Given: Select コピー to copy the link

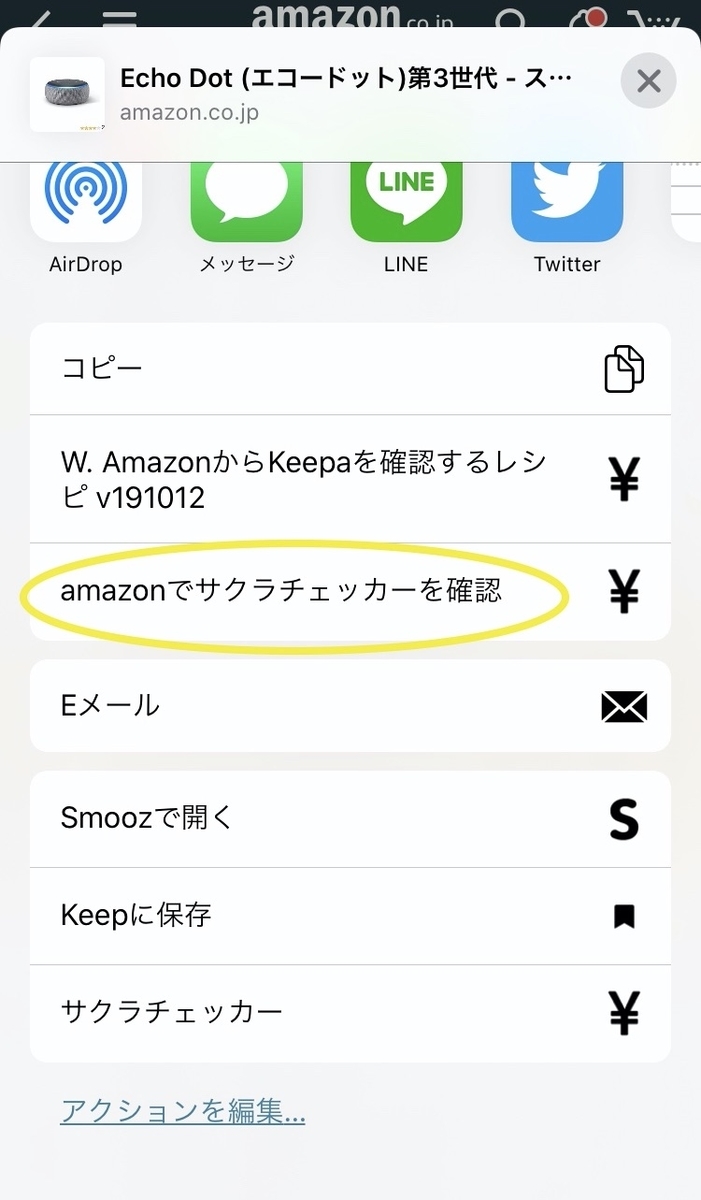Looking at the screenshot, I should click(350, 368).
